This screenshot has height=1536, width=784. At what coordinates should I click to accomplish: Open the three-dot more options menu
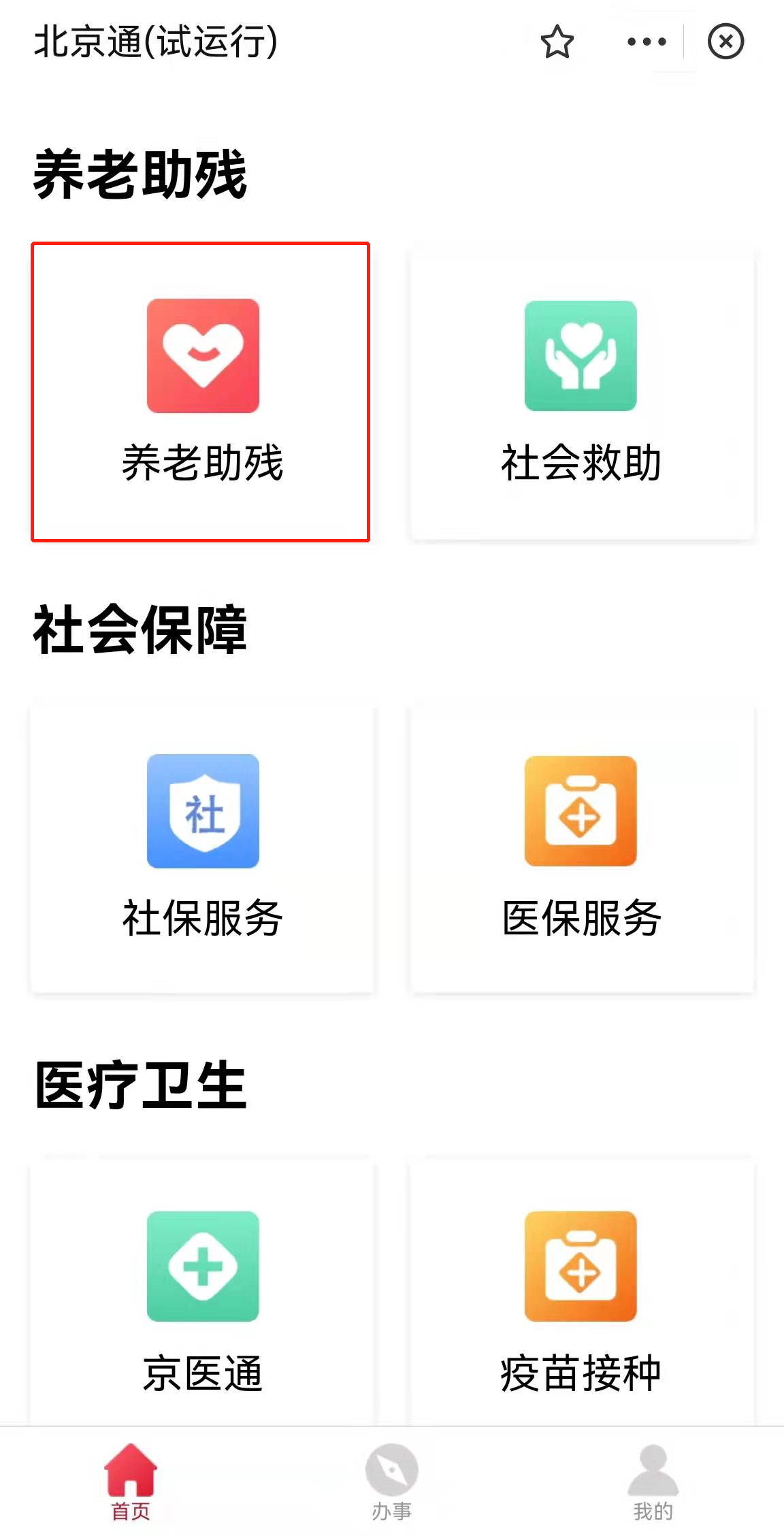tap(647, 42)
